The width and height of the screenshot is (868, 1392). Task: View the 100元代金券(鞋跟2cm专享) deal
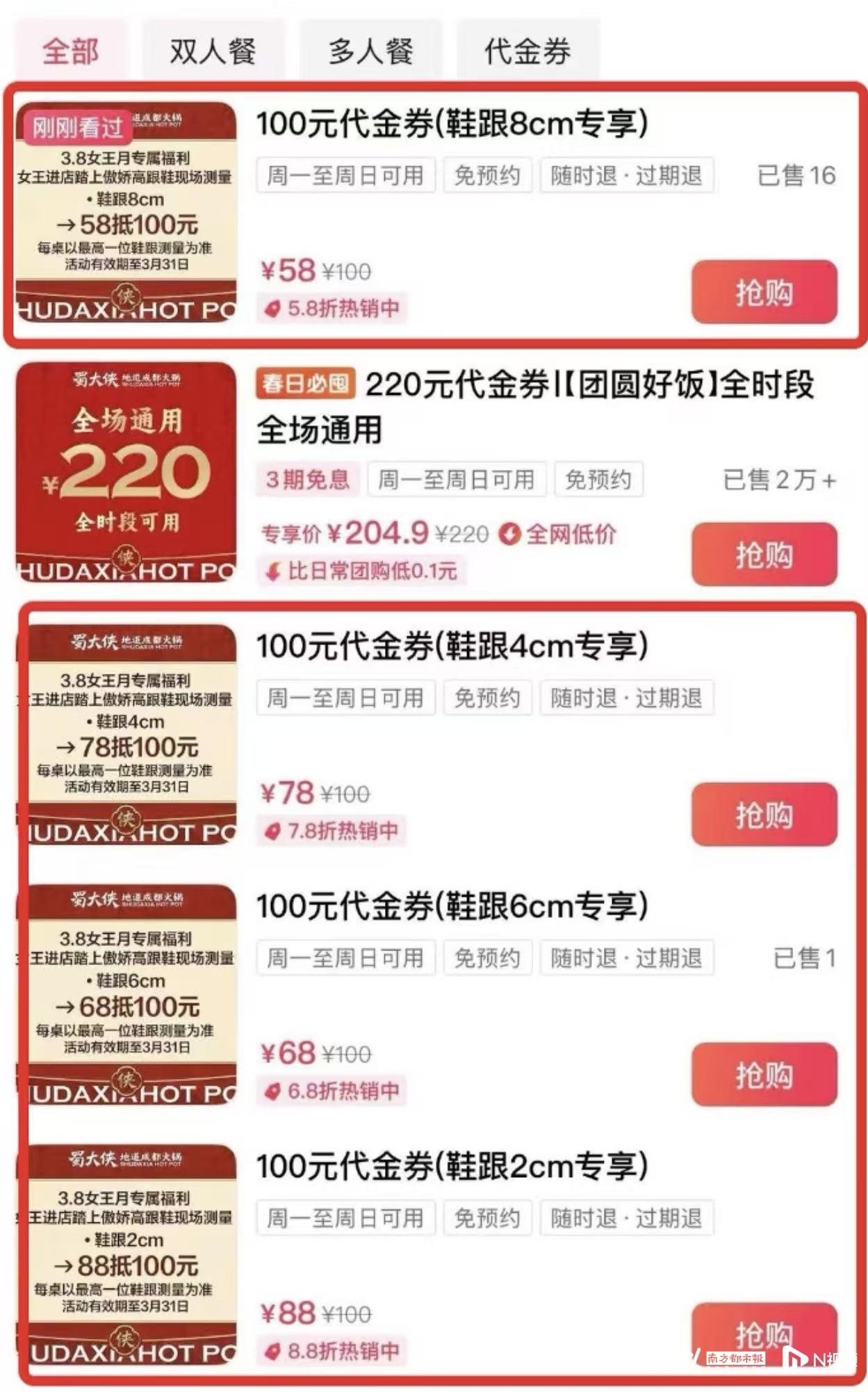point(452,1166)
